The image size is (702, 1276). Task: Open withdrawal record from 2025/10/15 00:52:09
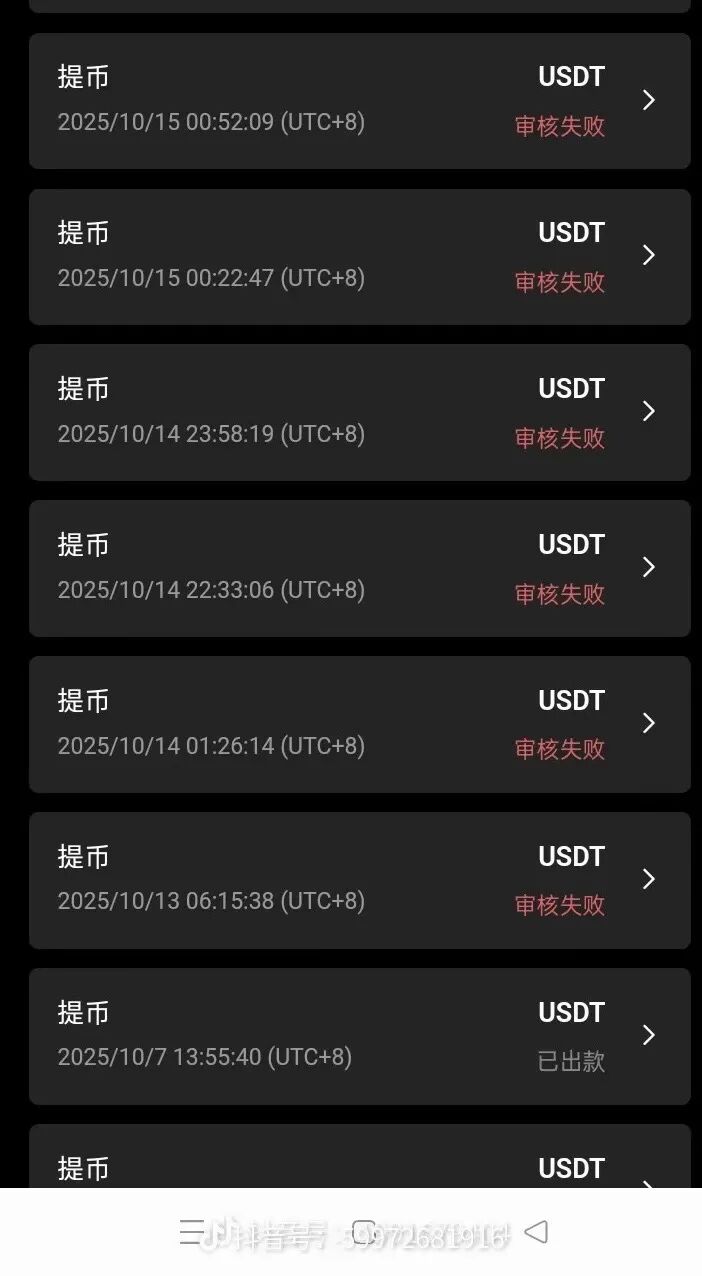click(359, 101)
